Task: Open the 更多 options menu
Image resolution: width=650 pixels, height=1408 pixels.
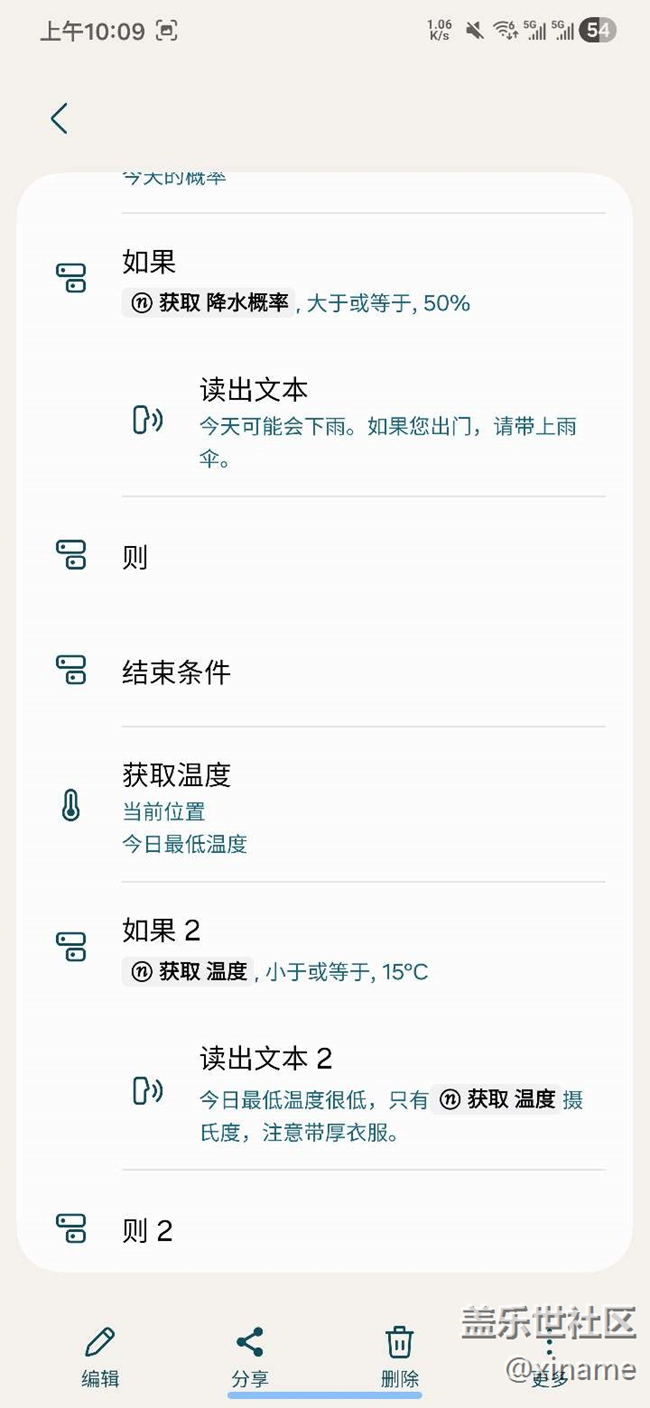Action: [x=549, y=1358]
